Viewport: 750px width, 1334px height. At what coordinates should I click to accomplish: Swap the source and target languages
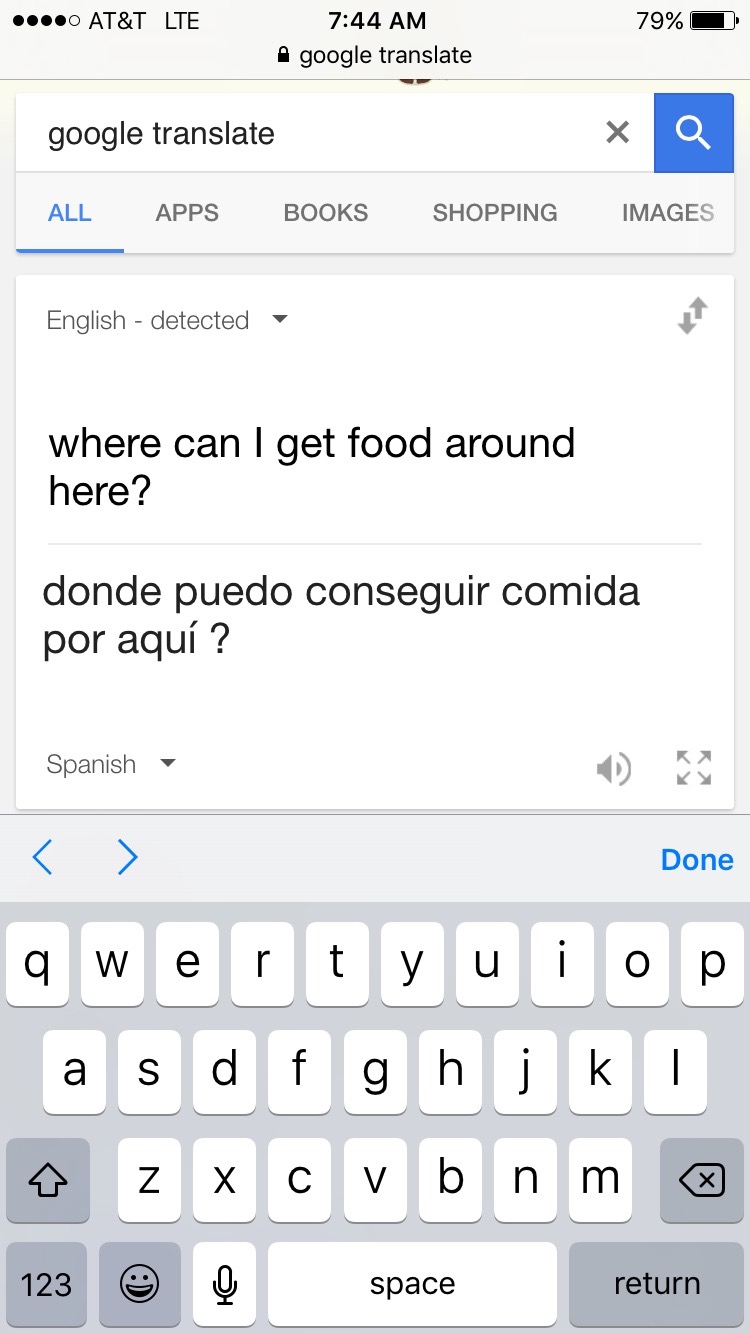693,316
